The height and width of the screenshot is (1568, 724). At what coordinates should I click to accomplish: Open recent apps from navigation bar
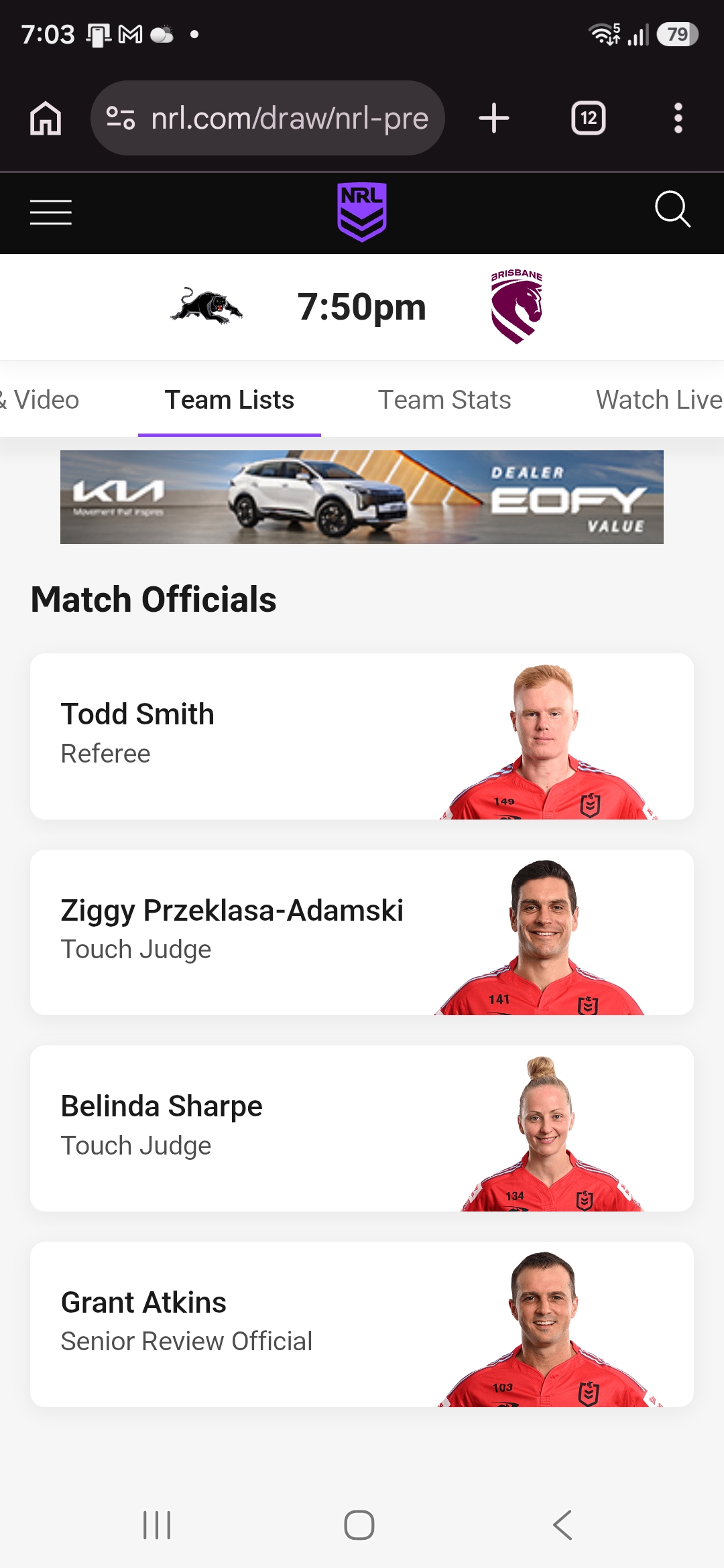click(157, 1525)
